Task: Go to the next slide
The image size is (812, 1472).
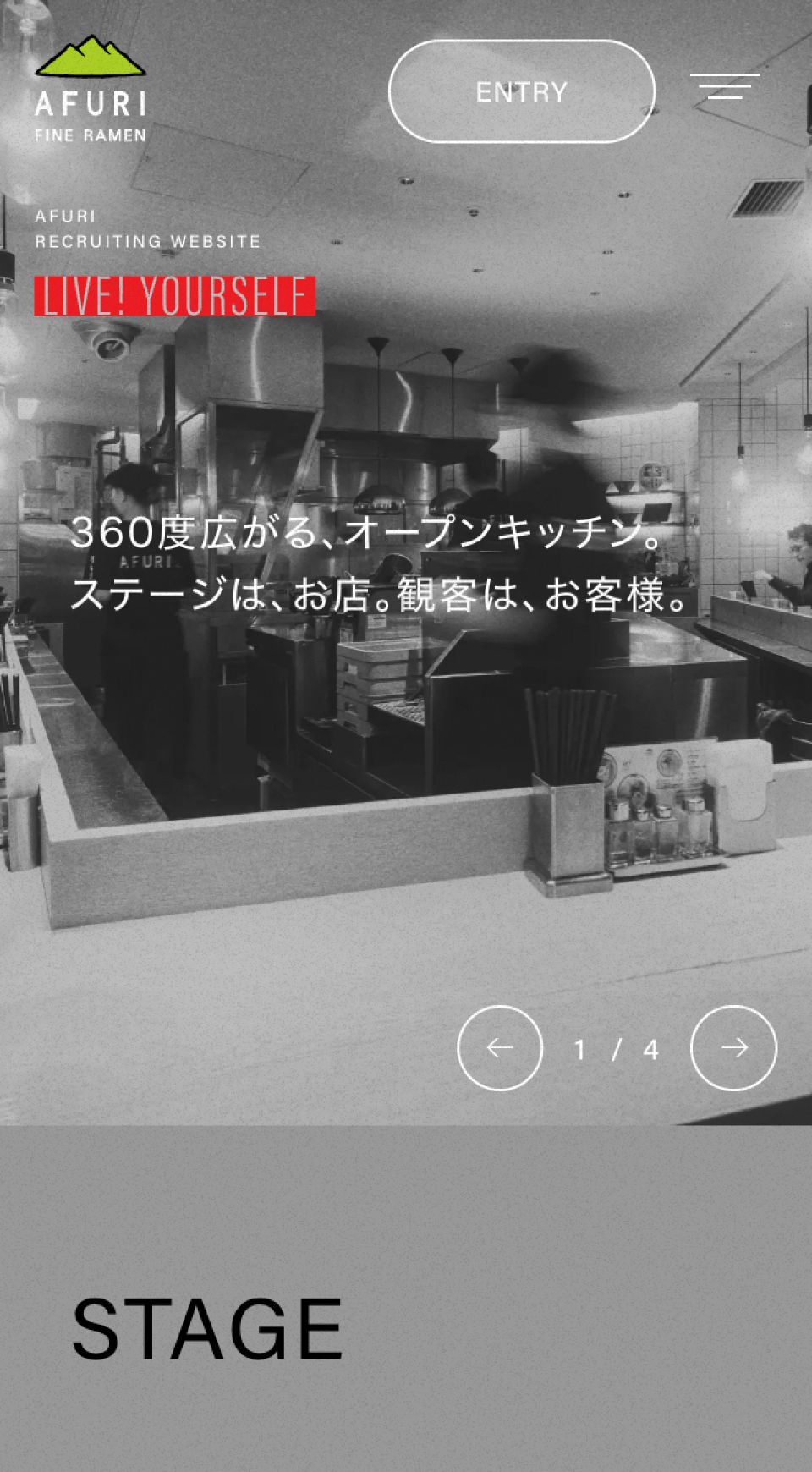Action: click(x=733, y=1048)
